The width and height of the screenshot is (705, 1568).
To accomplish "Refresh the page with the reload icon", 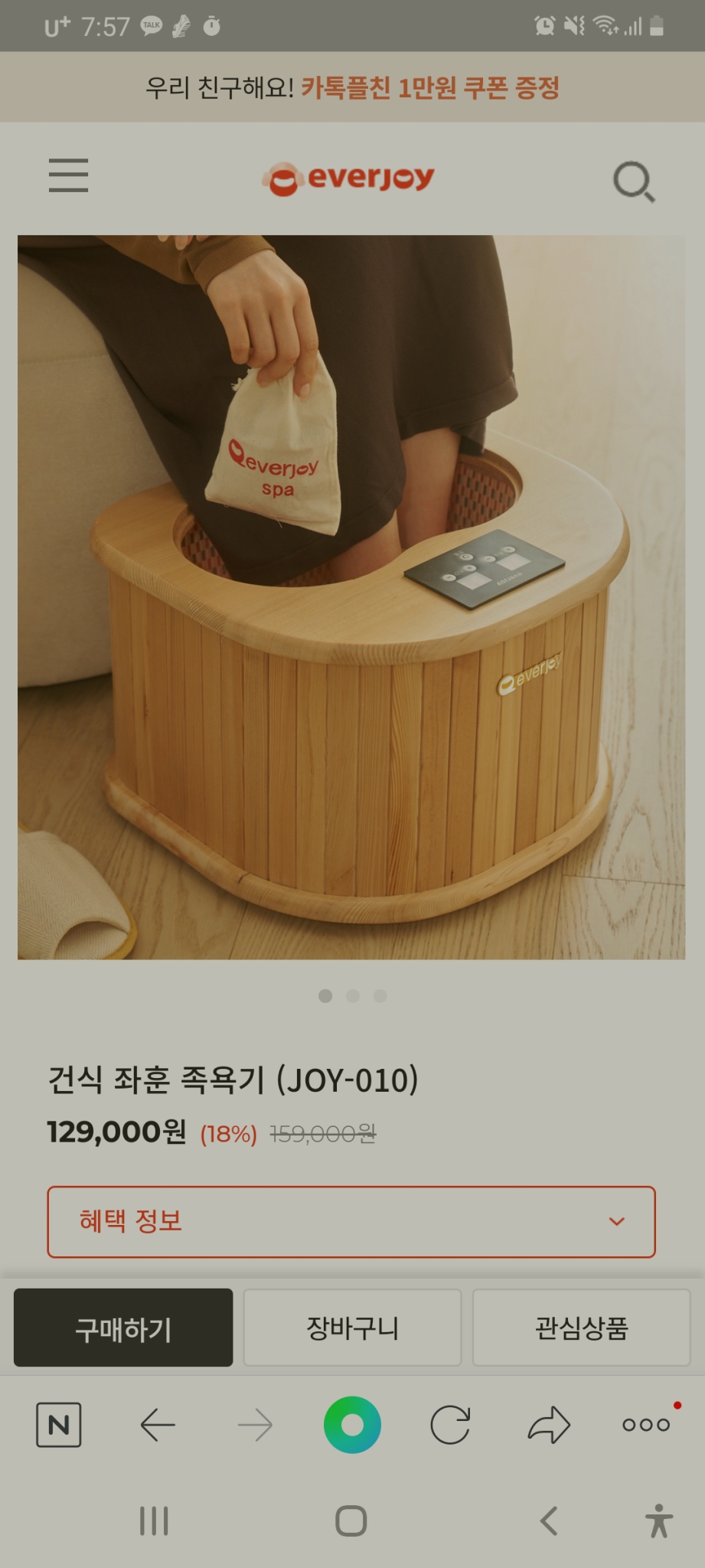I will pos(449,1424).
